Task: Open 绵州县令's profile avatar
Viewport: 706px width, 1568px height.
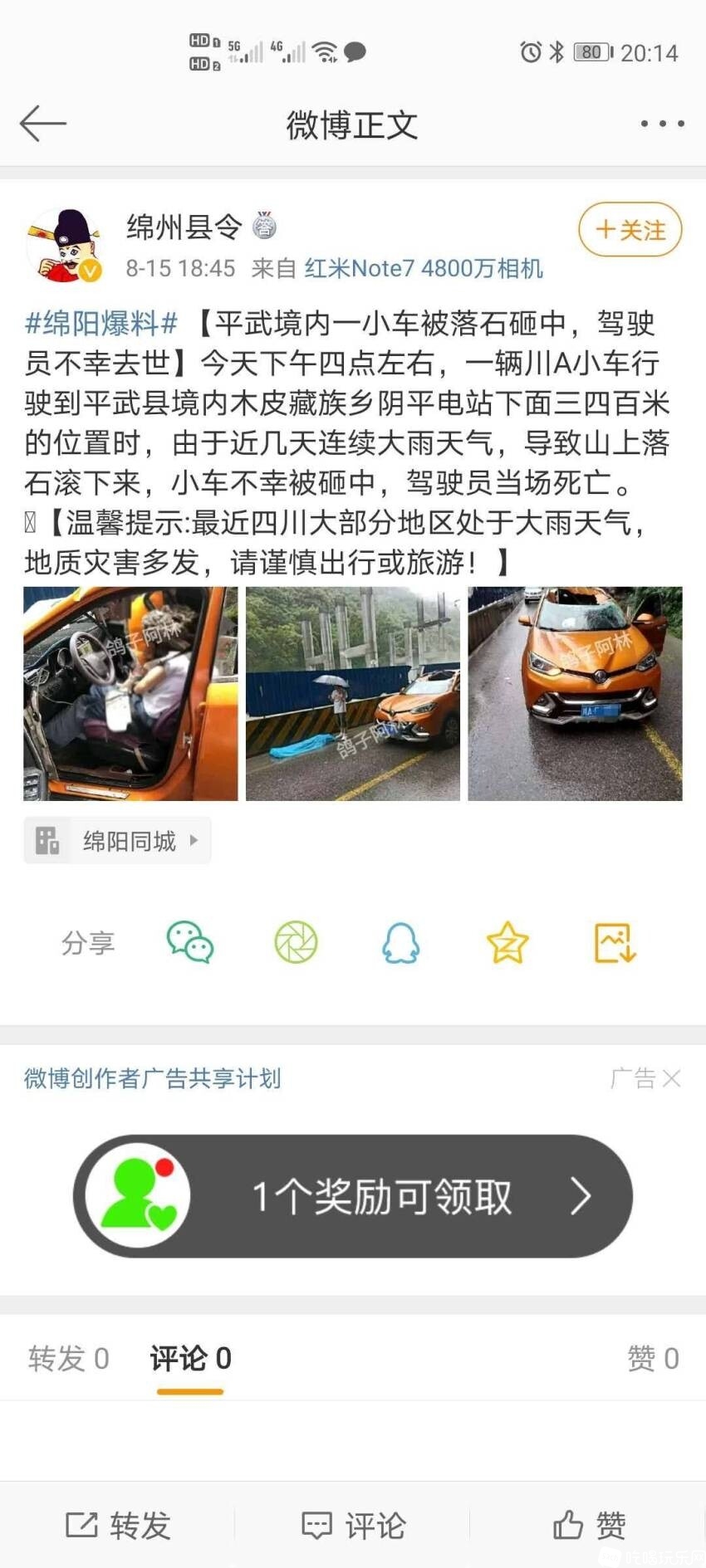Action: (x=64, y=246)
